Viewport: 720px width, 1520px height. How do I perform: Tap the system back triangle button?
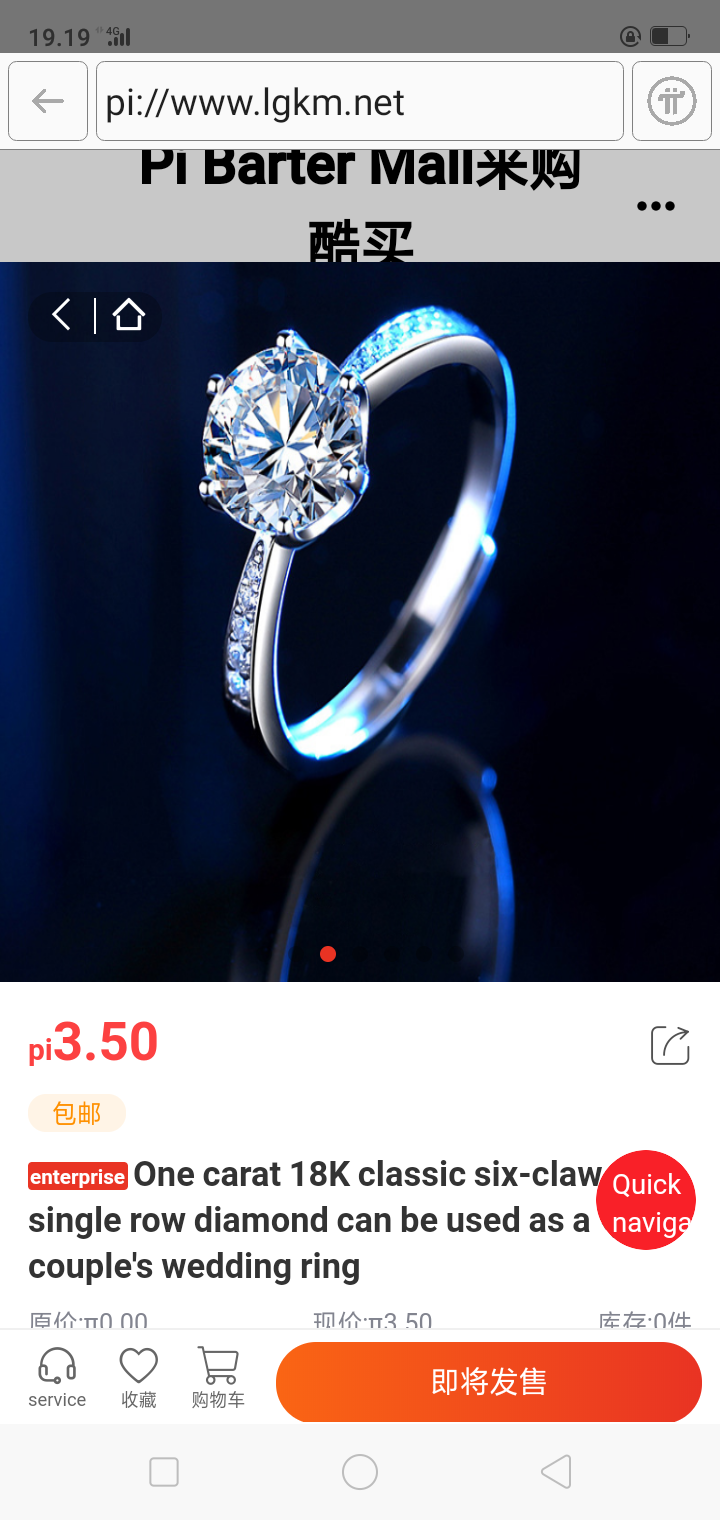pyautogui.click(x=556, y=1472)
